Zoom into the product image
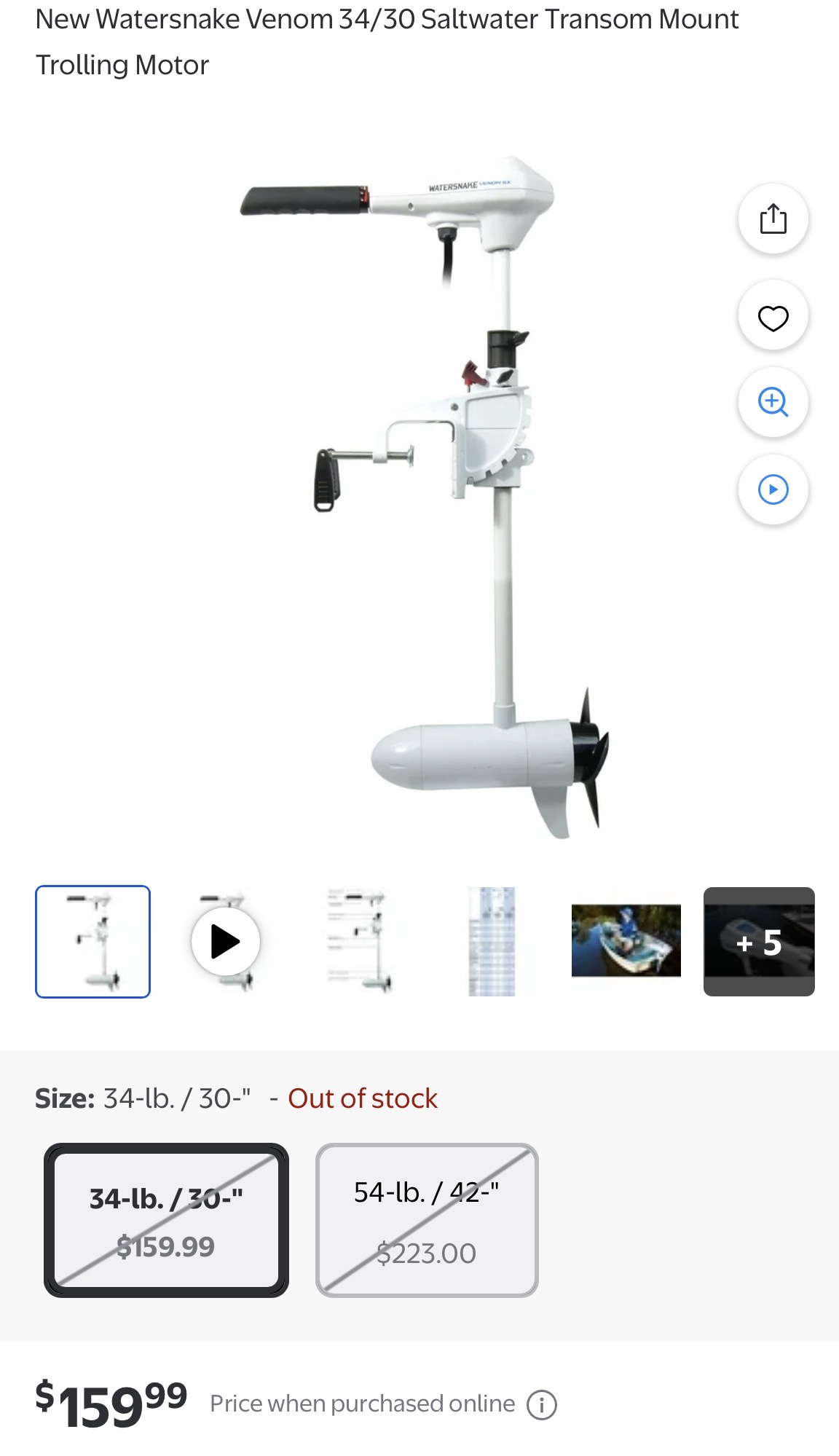 click(x=773, y=402)
